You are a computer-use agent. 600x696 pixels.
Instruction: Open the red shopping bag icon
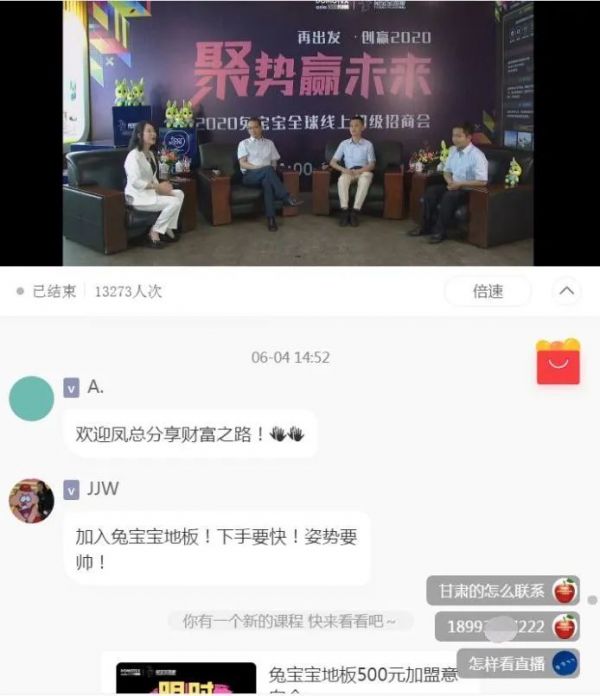pos(558,362)
